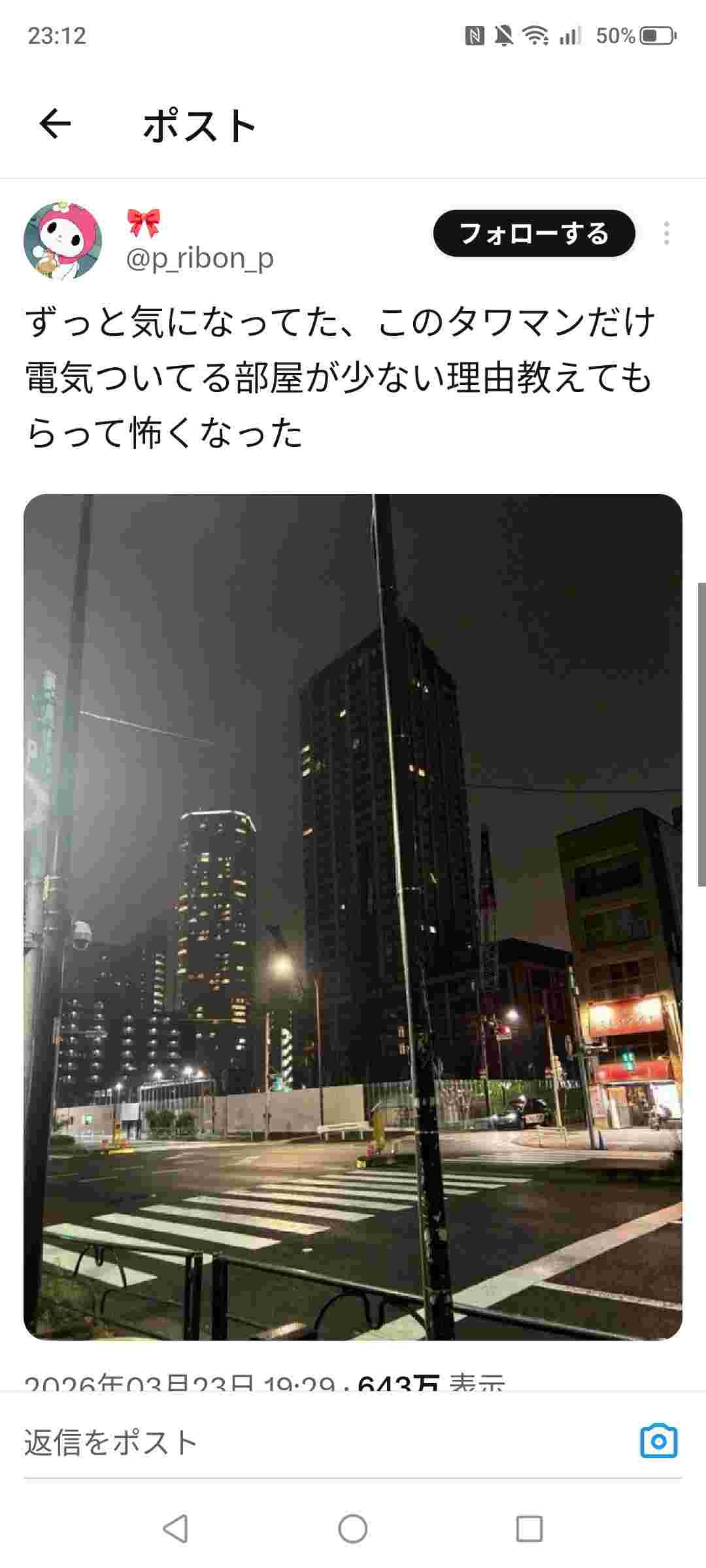Viewport: 706px width, 1568px height.
Task: Tap the system home button
Action: tap(353, 1529)
